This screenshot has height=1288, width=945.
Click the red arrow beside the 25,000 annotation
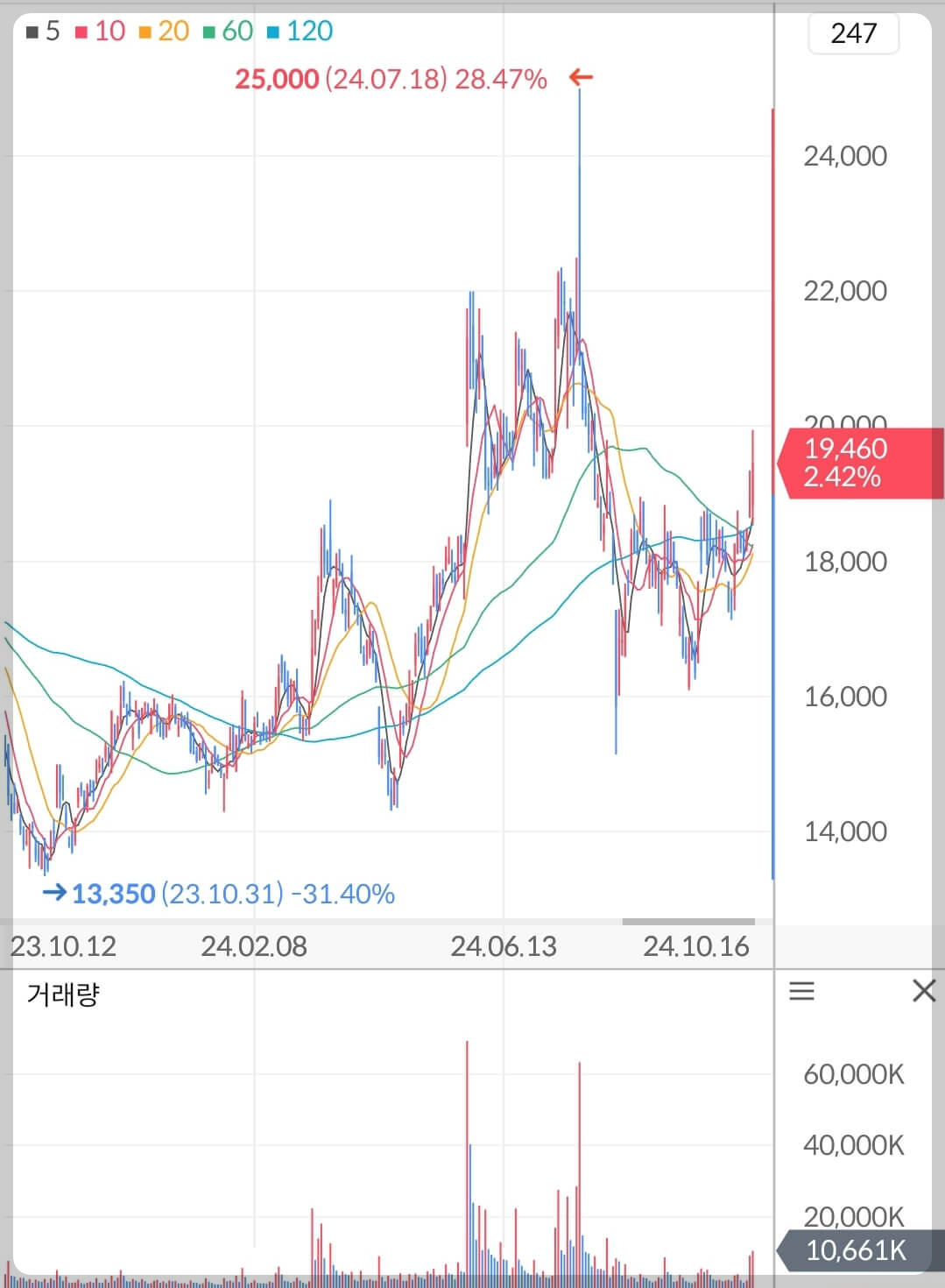(580, 78)
